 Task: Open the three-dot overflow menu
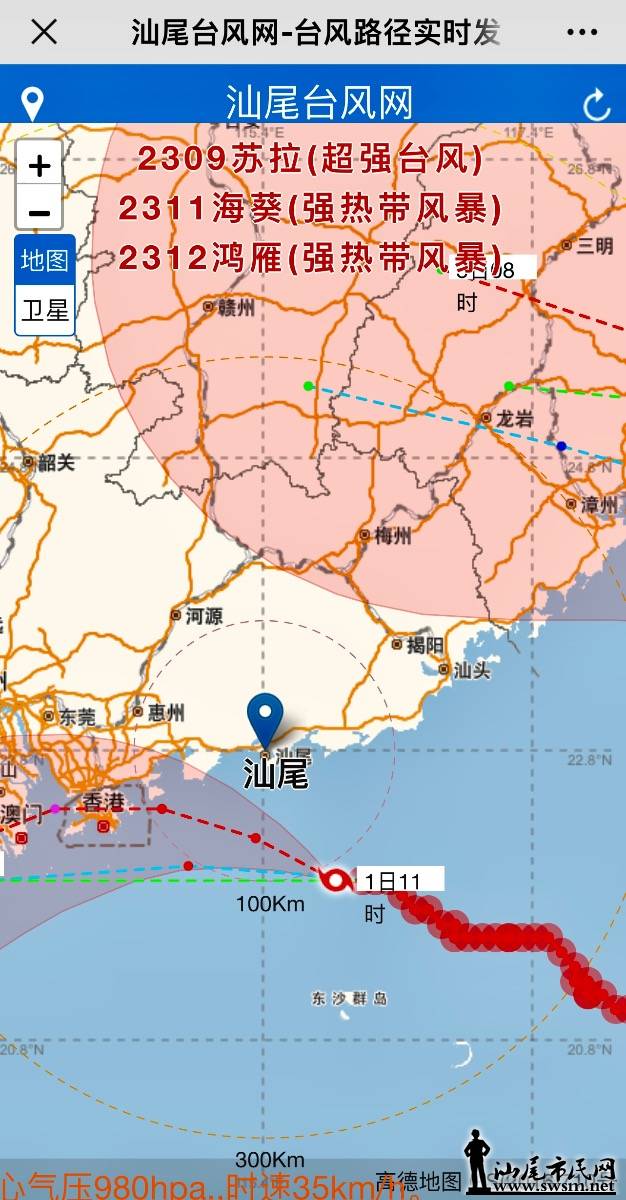(582, 32)
